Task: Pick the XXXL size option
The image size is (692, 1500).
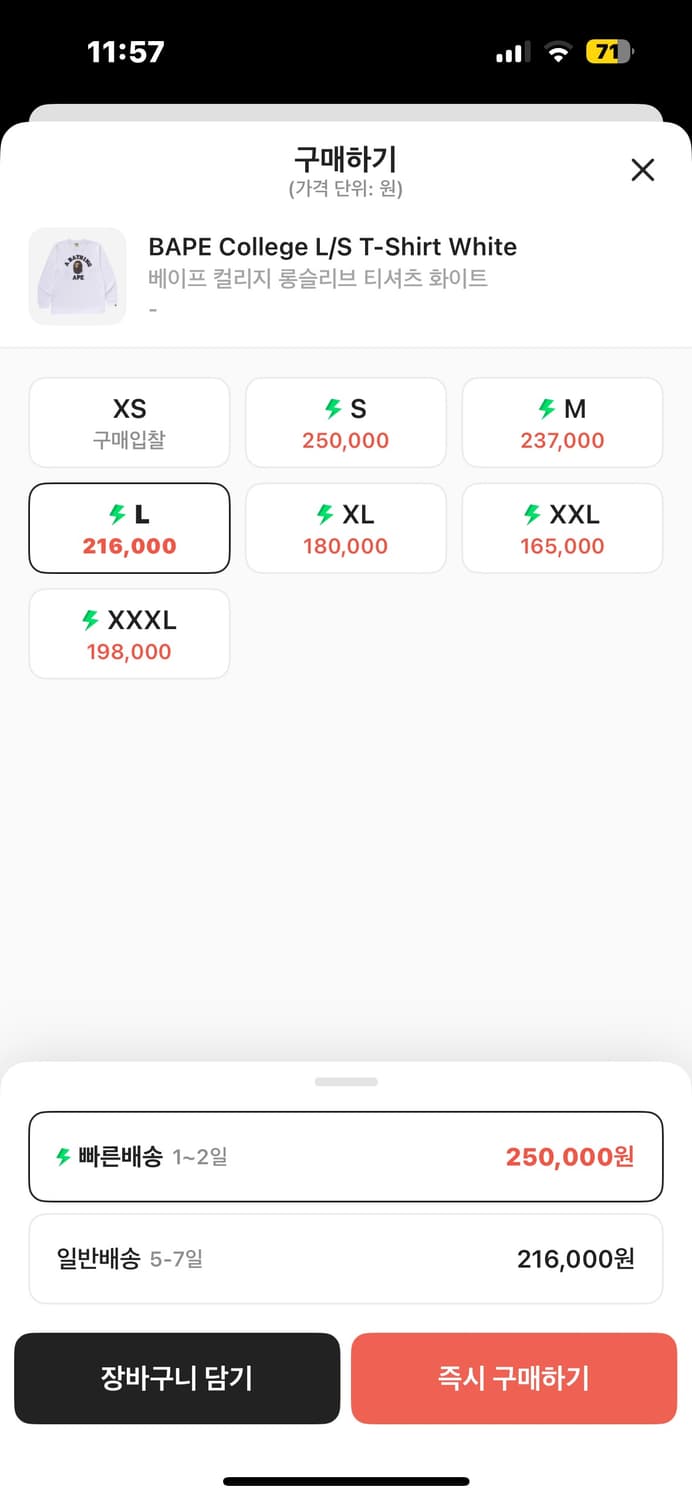Action: pos(129,635)
